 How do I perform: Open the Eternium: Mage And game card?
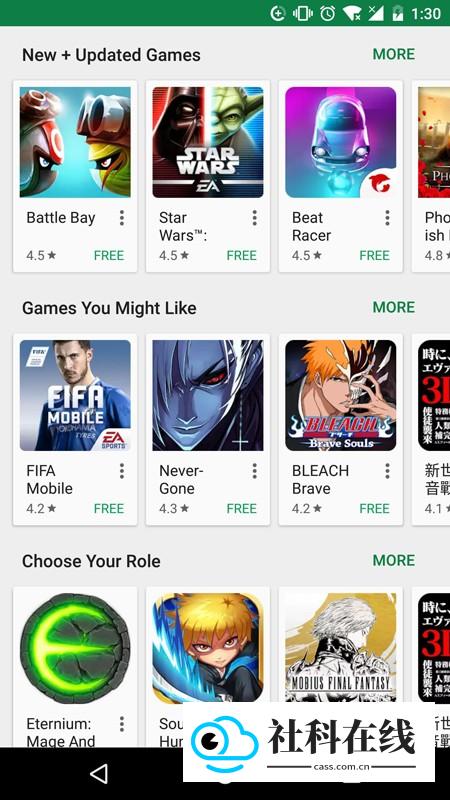75,667
